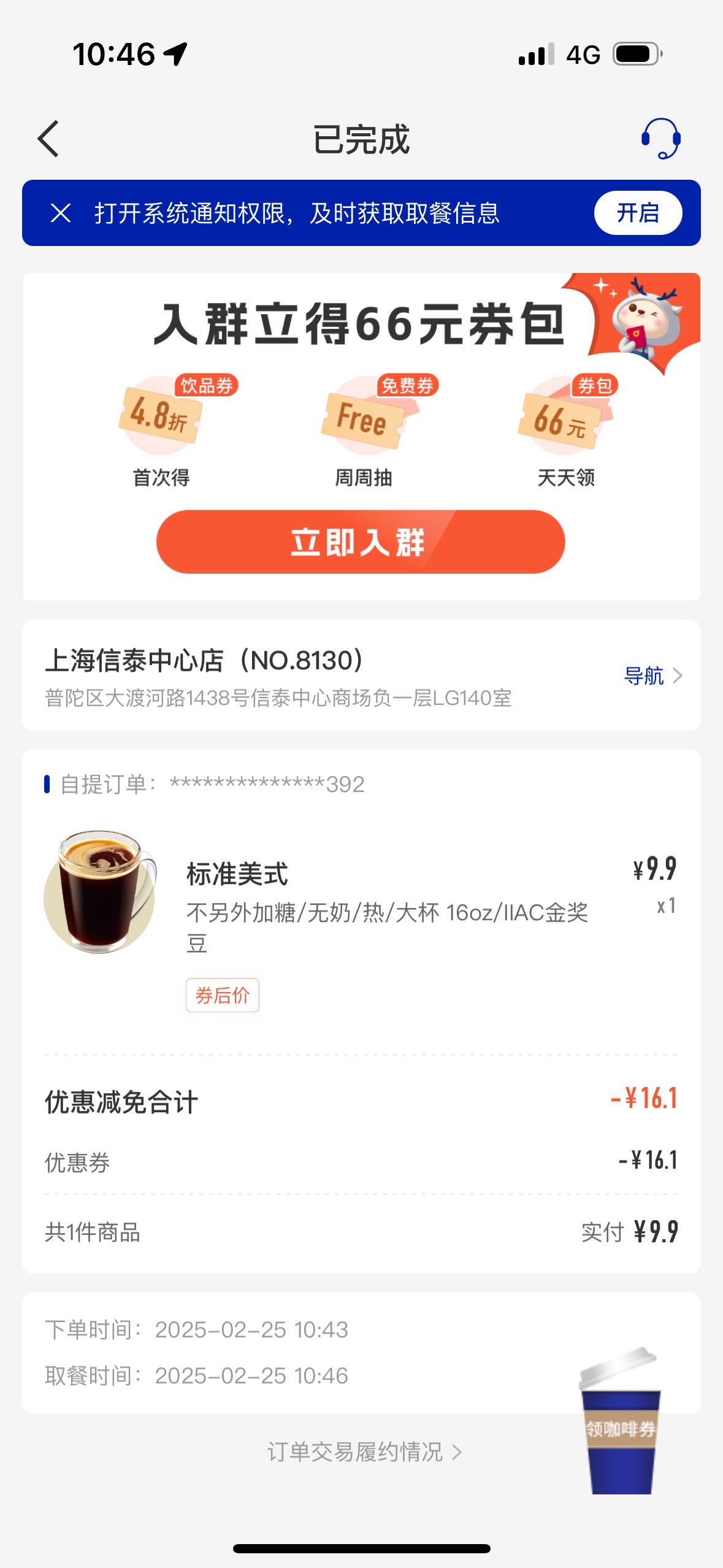The image size is (723, 1568).
Task: Go back using the top-left arrow
Action: (x=48, y=139)
